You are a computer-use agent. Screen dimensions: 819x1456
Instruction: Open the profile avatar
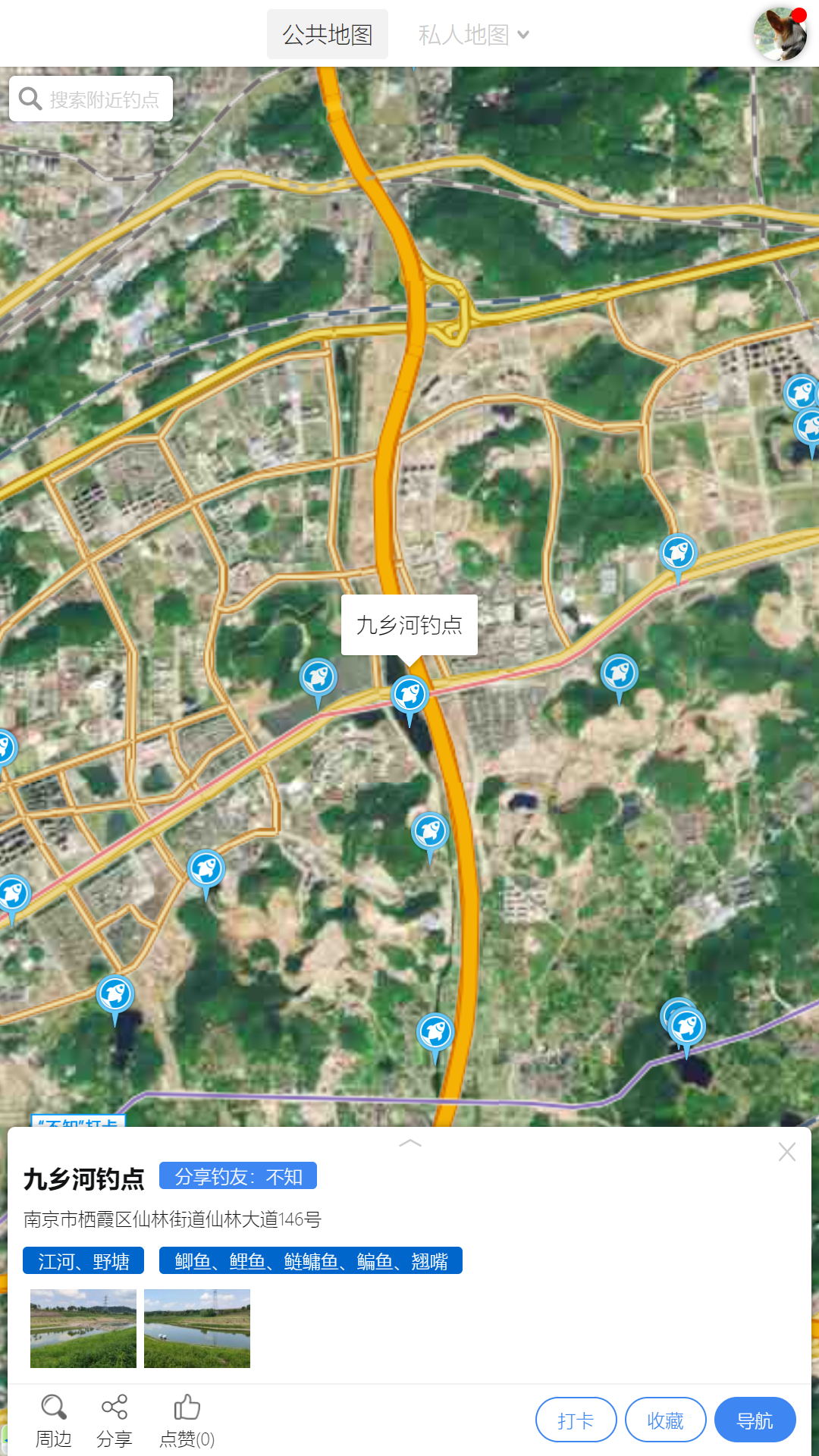780,34
